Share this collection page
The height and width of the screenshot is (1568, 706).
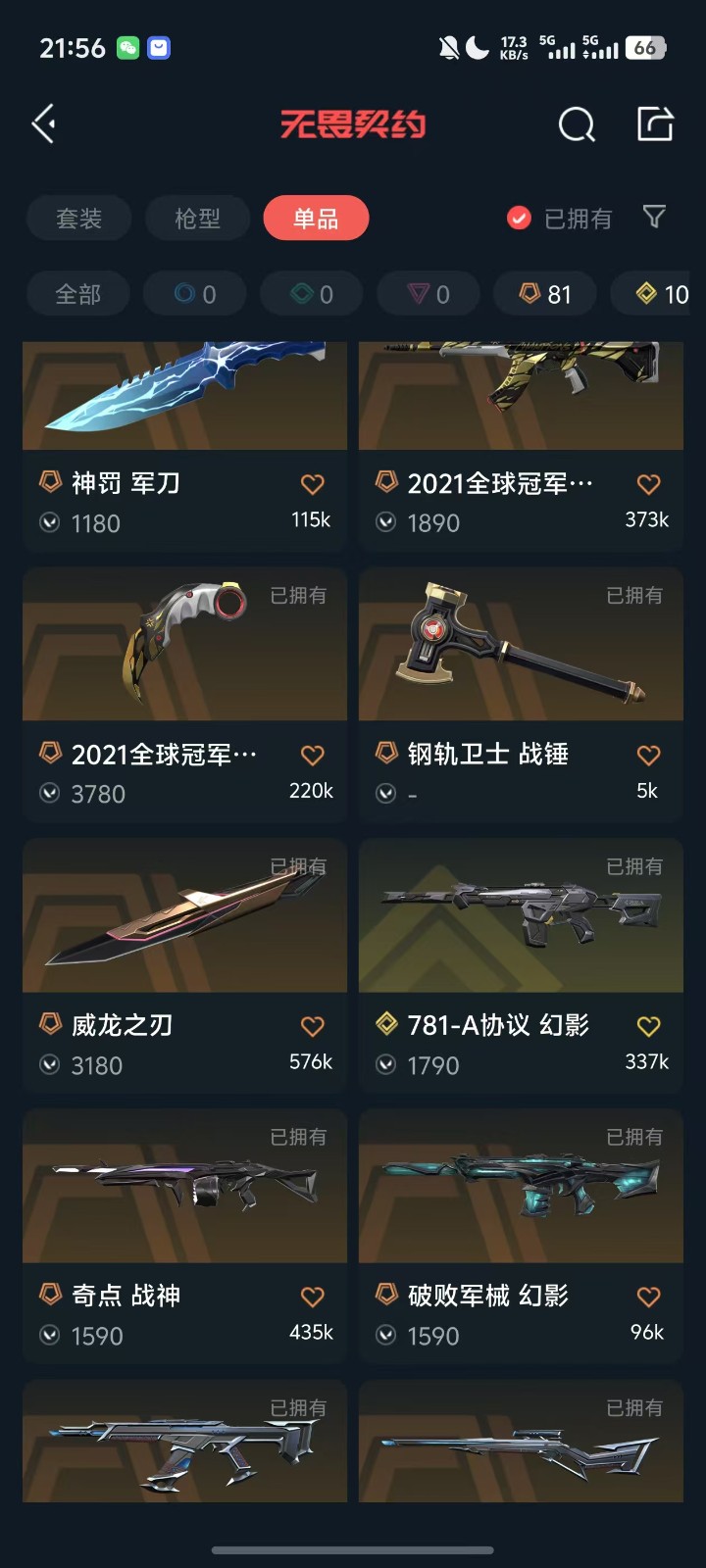655,124
